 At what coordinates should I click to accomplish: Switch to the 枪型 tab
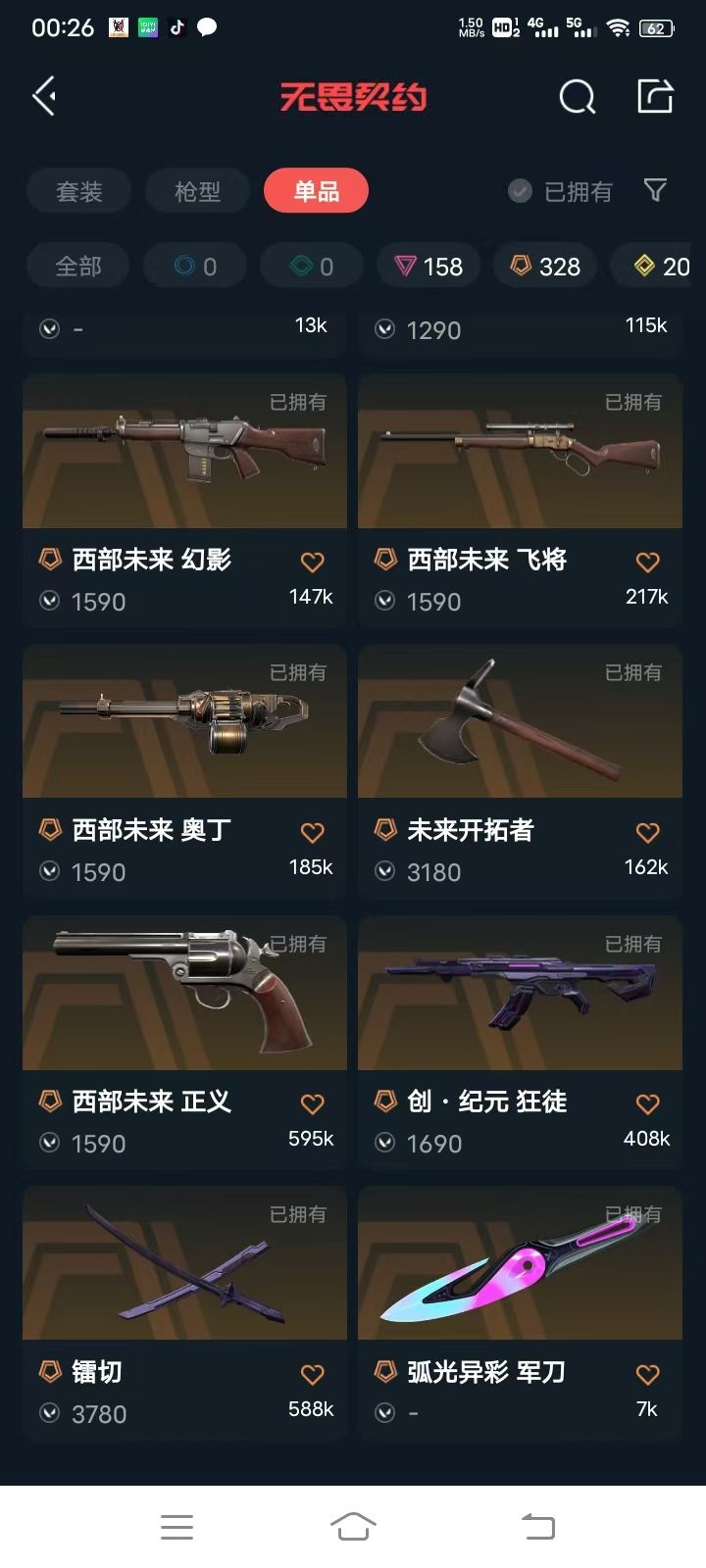tap(198, 191)
